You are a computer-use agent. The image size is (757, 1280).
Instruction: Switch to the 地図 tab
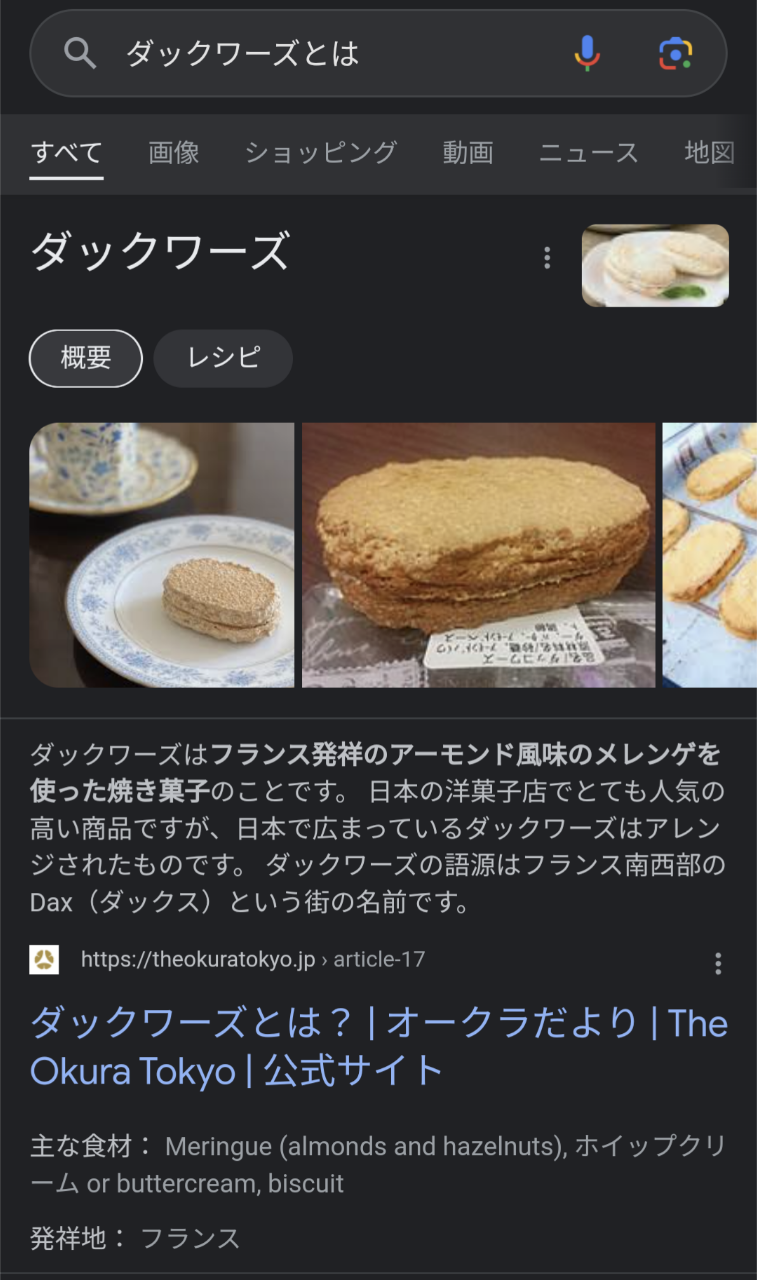pos(709,153)
